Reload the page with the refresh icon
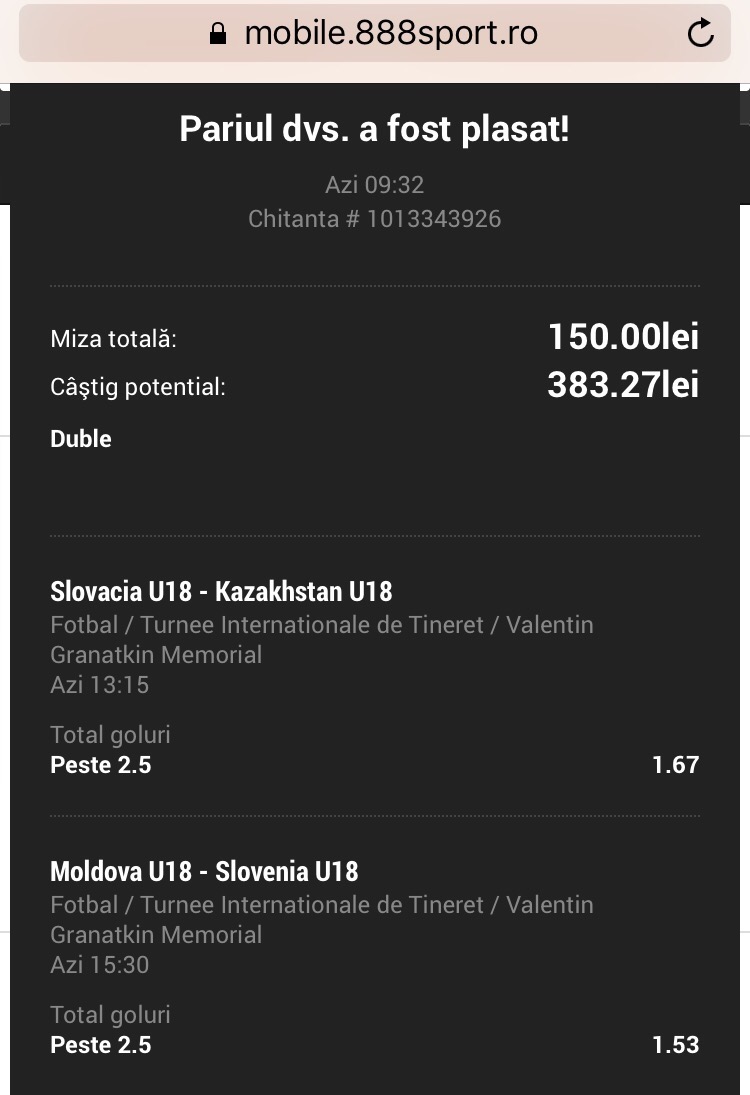The image size is (750, 1095). [700, 33]
